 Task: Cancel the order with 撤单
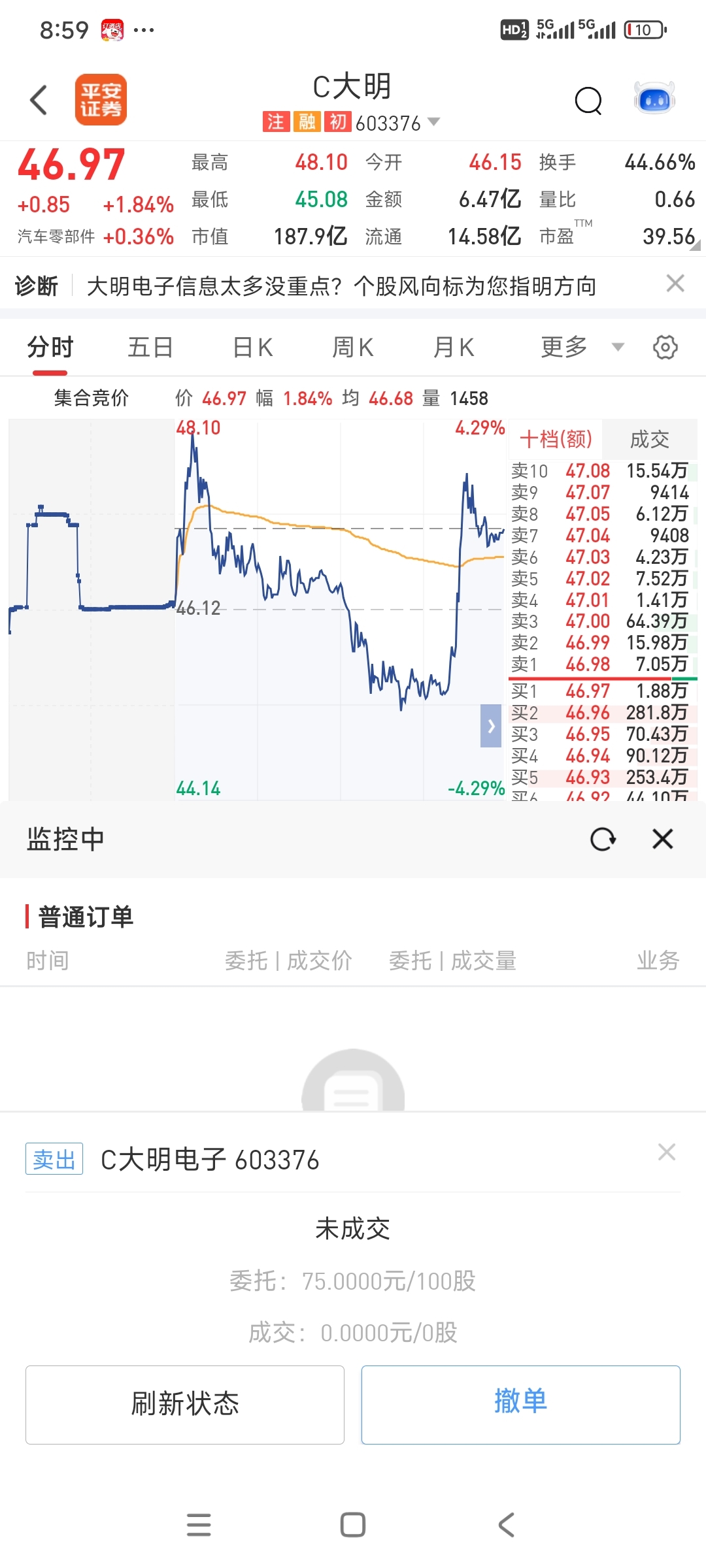tap(520, 1404)
